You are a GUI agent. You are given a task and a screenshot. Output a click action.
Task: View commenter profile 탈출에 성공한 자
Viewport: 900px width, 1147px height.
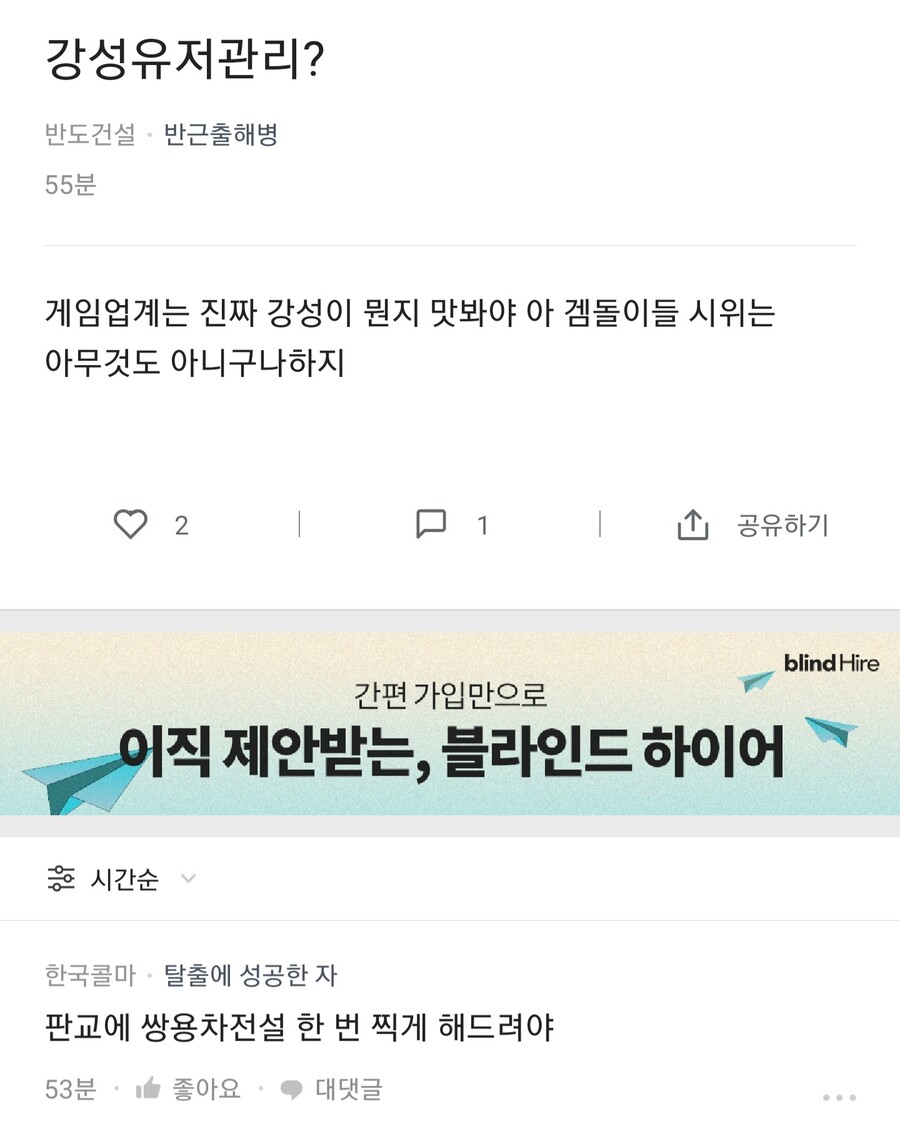(250, 974)
